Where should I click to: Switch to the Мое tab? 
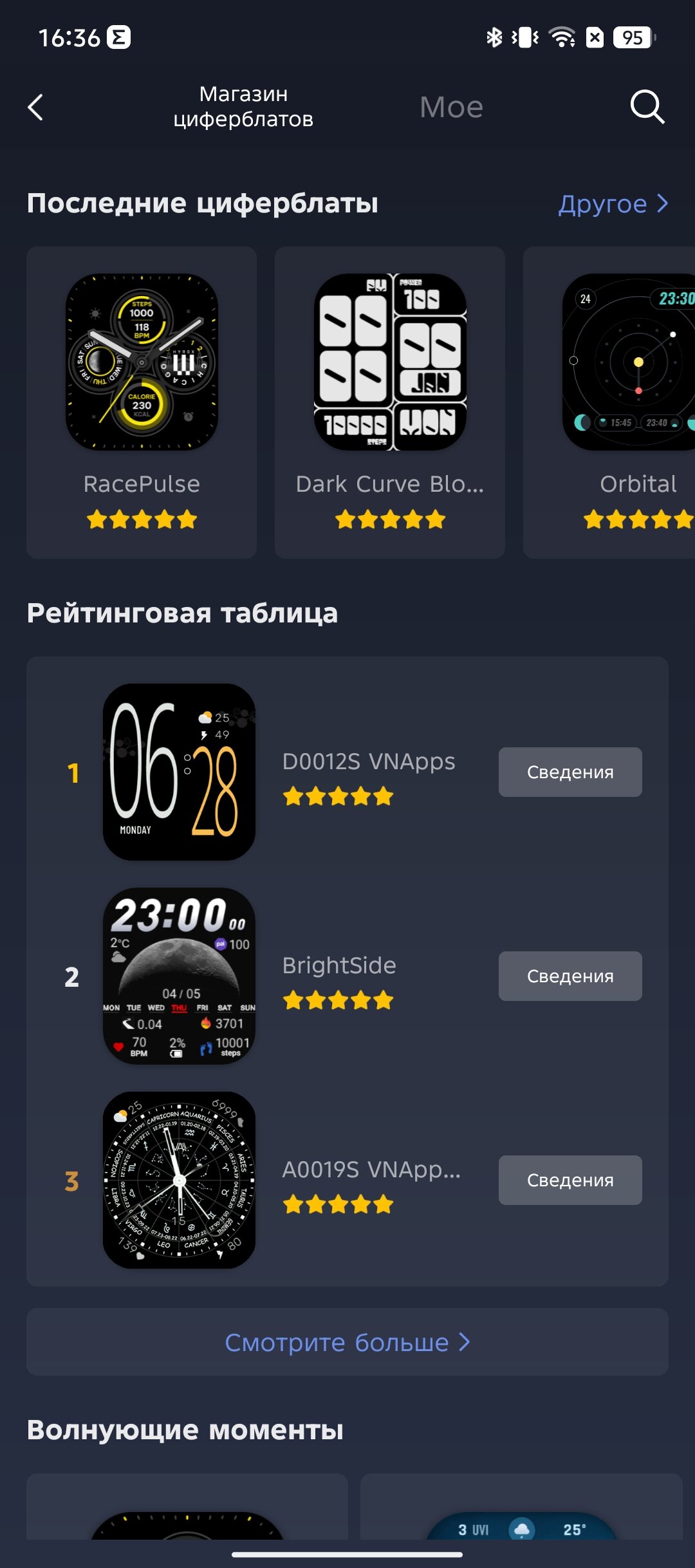pyautogui.click(x=451, y=107)
